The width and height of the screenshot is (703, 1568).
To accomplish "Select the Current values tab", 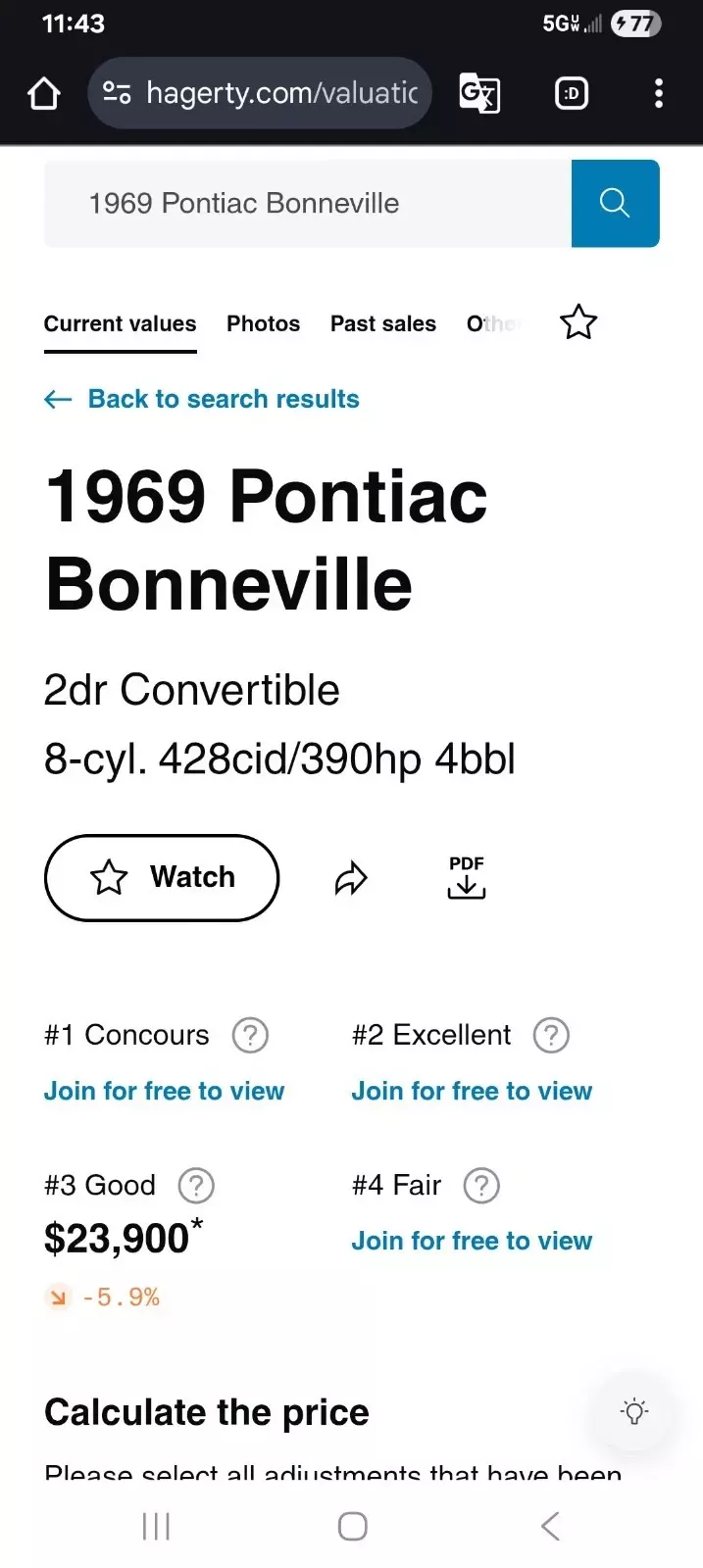I will click(x=120, y=324).
